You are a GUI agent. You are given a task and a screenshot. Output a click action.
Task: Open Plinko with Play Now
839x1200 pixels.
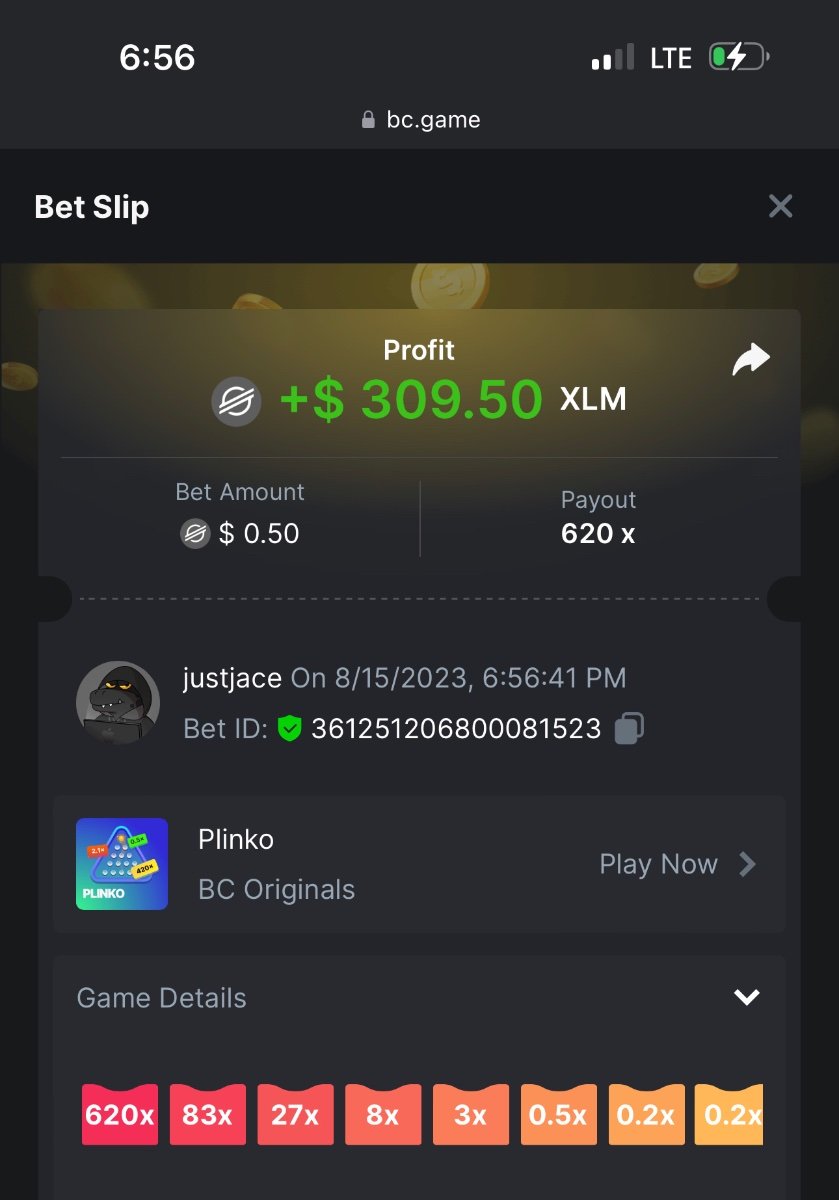click(676, 864)
